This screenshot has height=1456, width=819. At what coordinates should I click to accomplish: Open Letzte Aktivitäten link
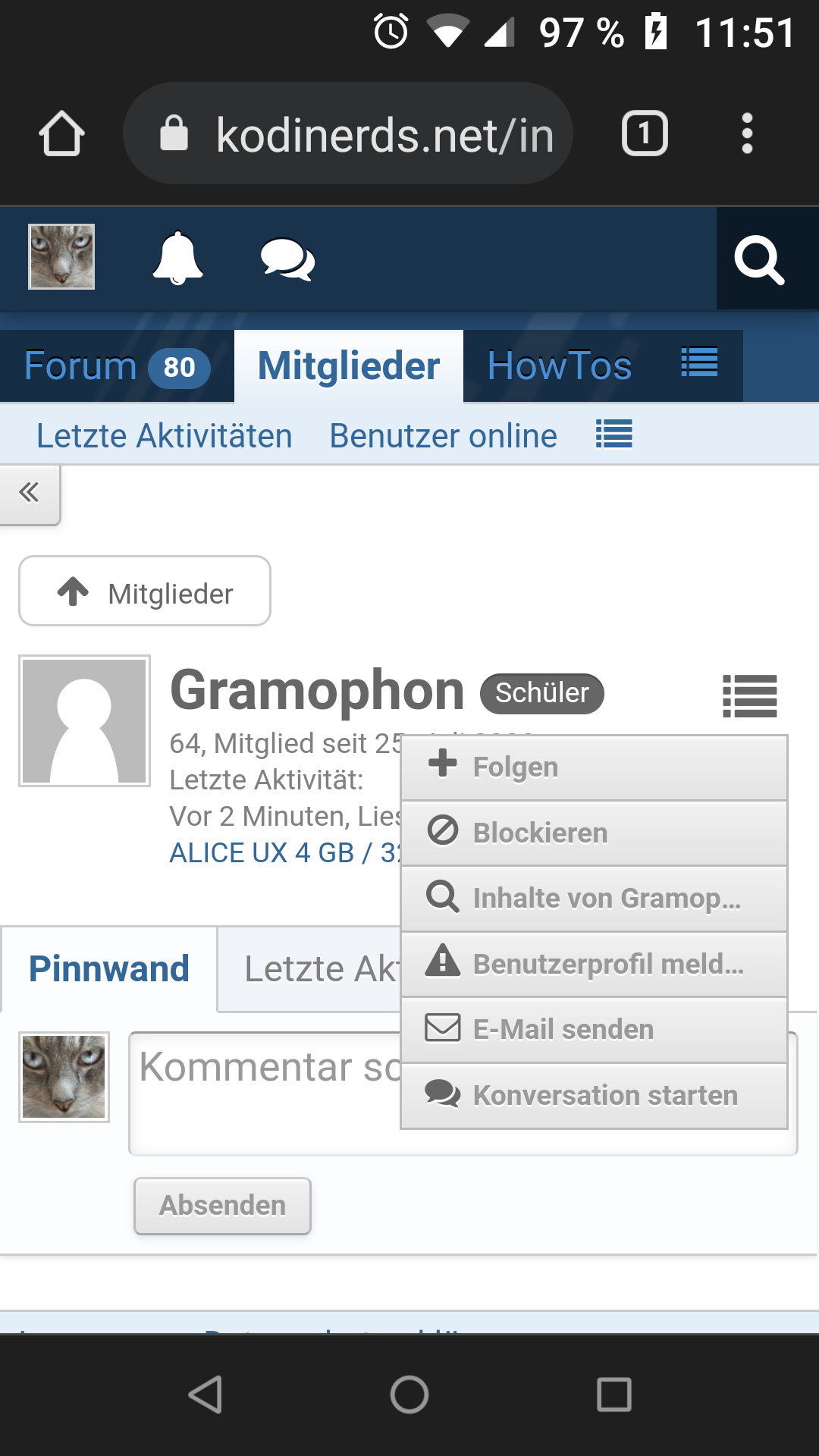click(x=164, y=436)
